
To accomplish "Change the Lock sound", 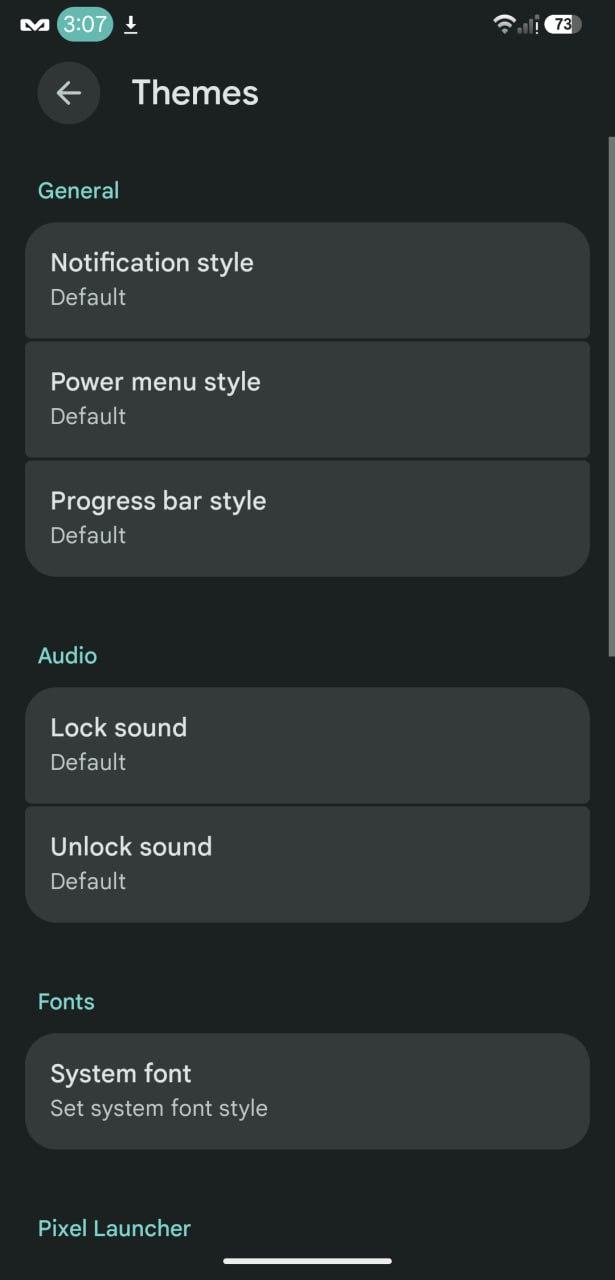I will coord(307,745).
